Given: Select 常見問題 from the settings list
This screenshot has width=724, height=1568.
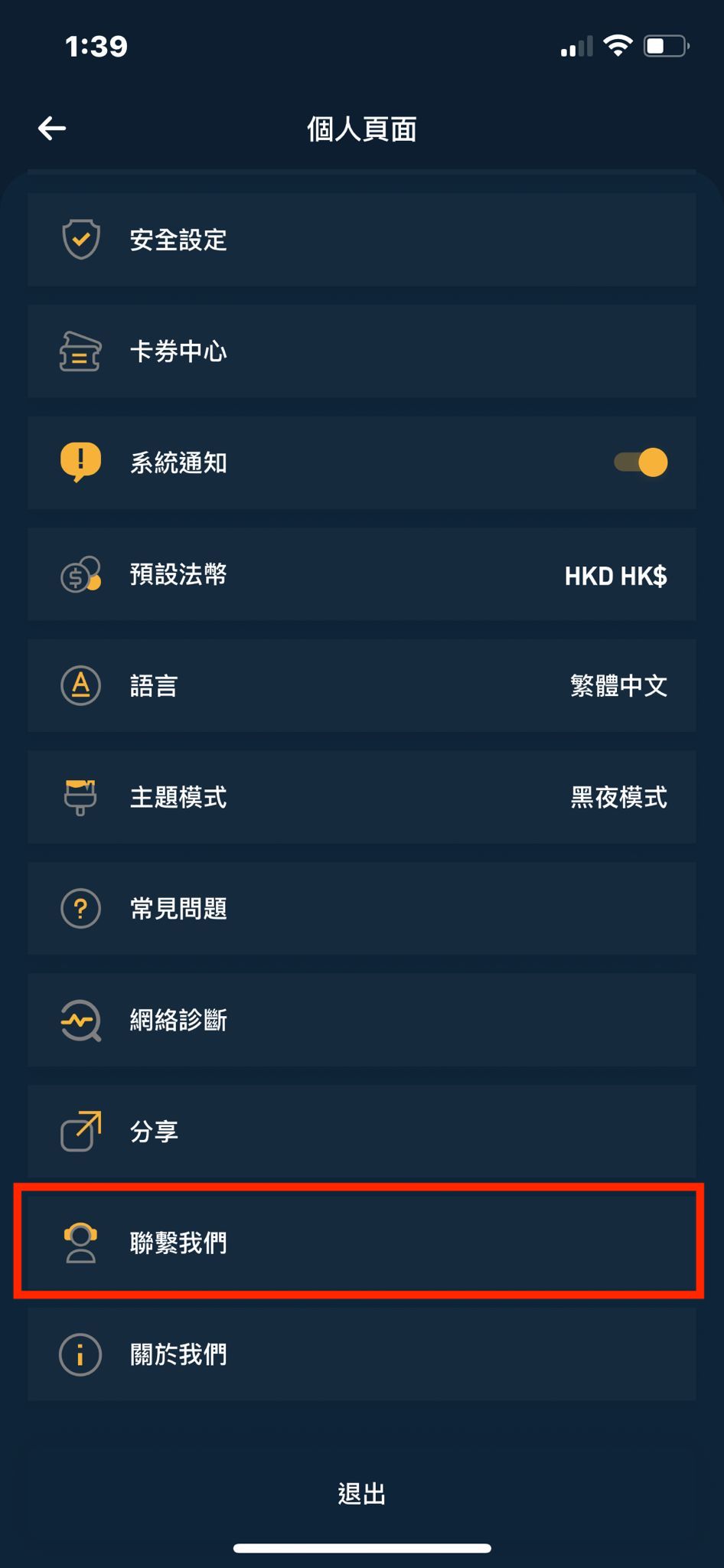Looking at the screenshot, I should click(362, 908).
